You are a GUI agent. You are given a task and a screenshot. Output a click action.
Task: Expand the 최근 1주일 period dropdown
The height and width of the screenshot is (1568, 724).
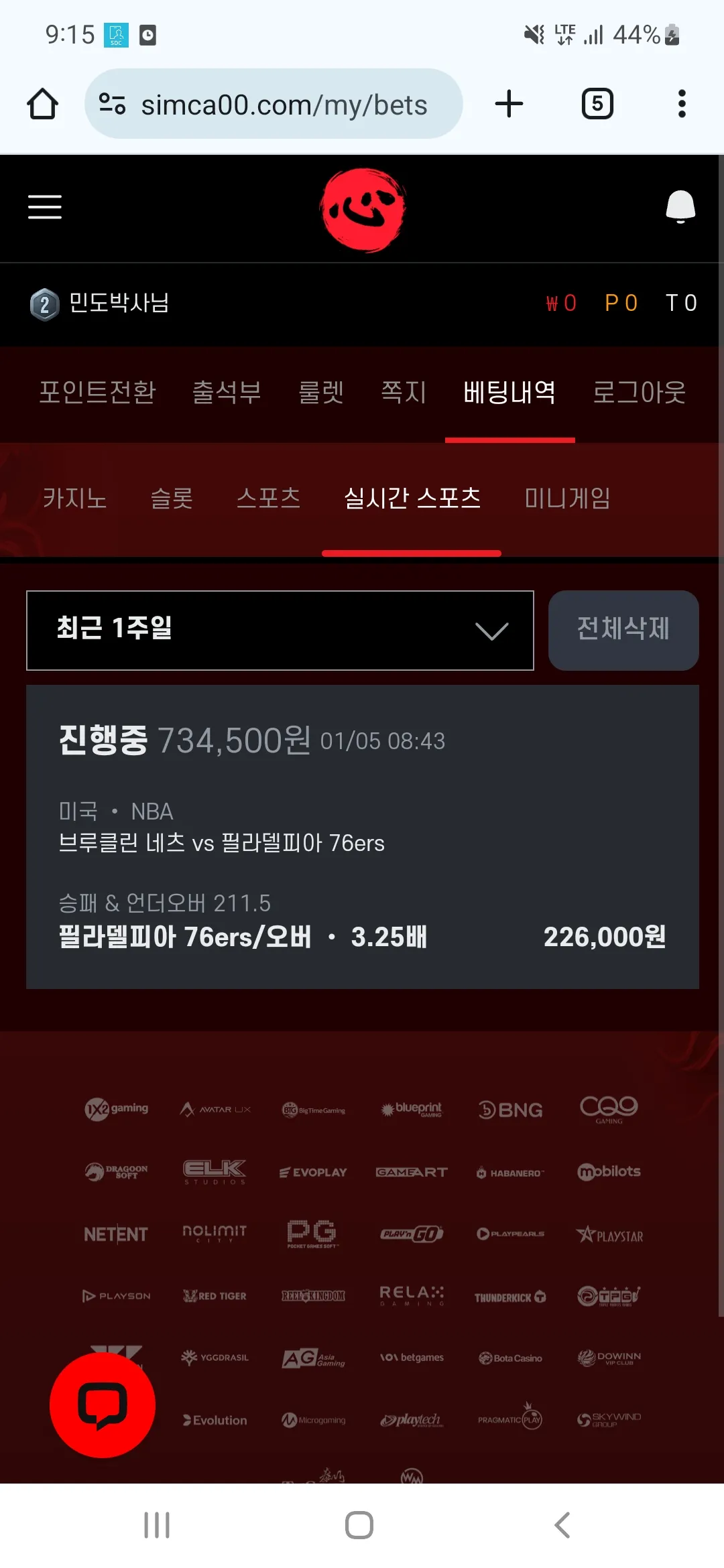[x=280, y=631]
